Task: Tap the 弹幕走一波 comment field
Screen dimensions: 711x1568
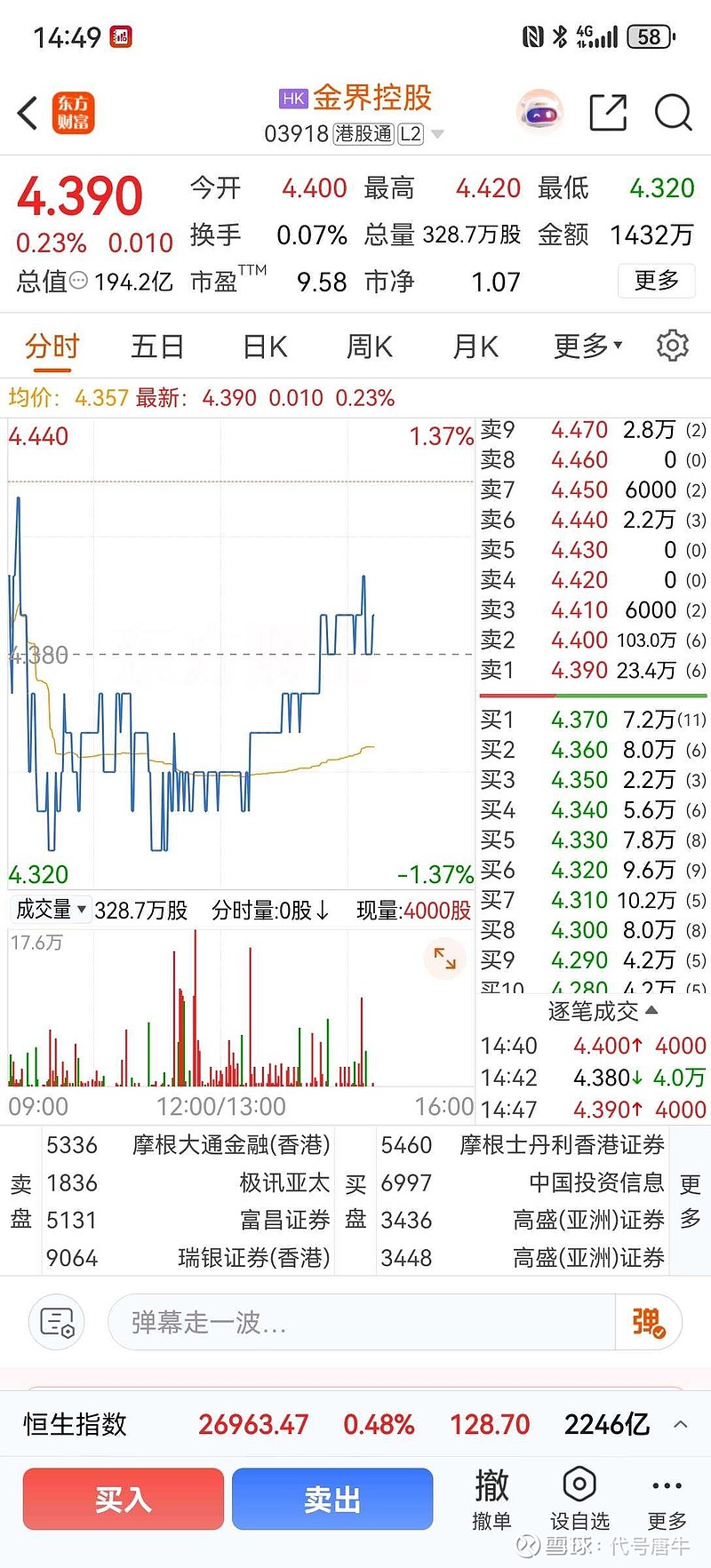Action: (x=360, y=1323)
